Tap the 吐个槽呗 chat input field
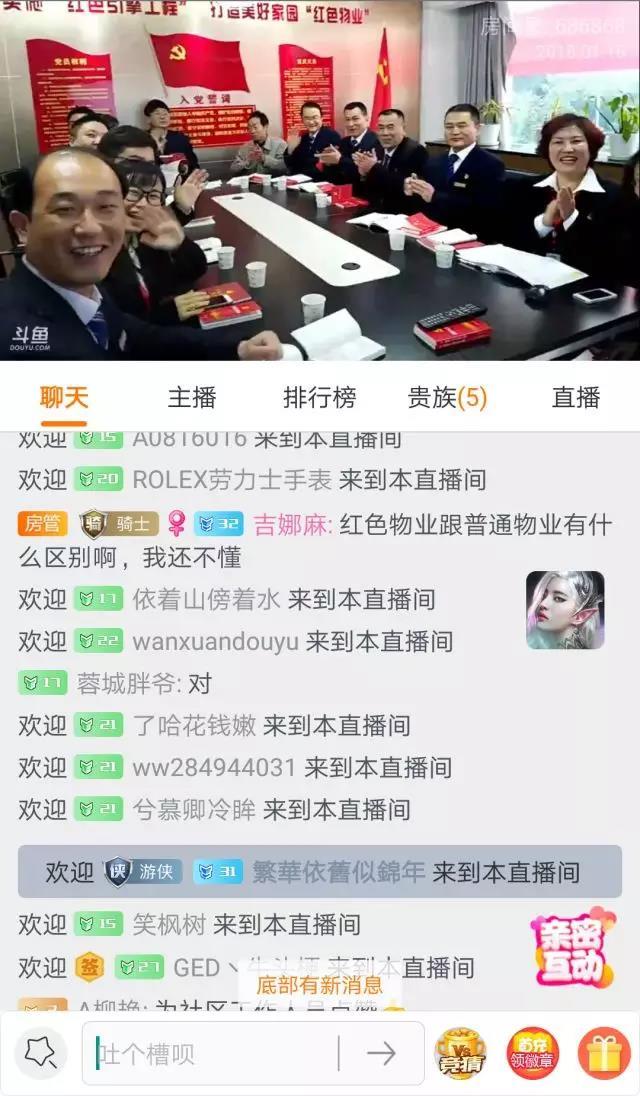The height and width of the screenshot is (1096, 640). tap(215, 1053)
